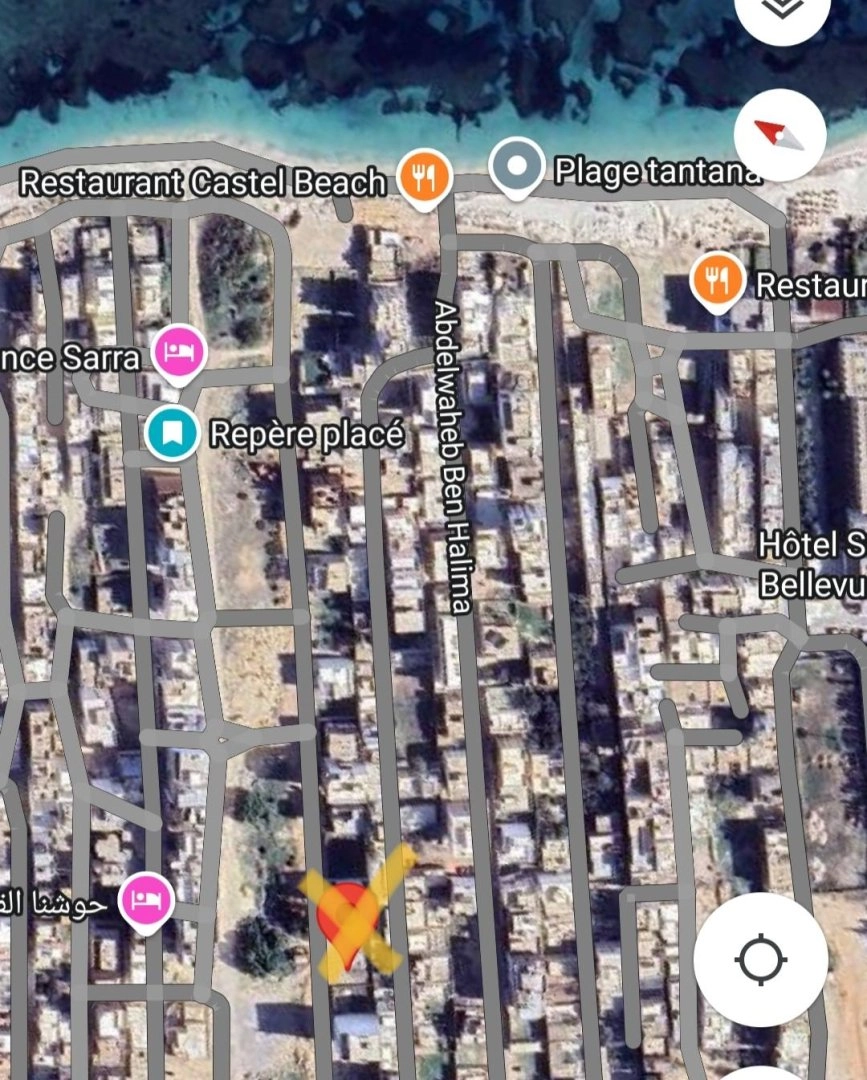
Task: Open Restaurant Castel Beach pin
Action: (x=425, y=179)
